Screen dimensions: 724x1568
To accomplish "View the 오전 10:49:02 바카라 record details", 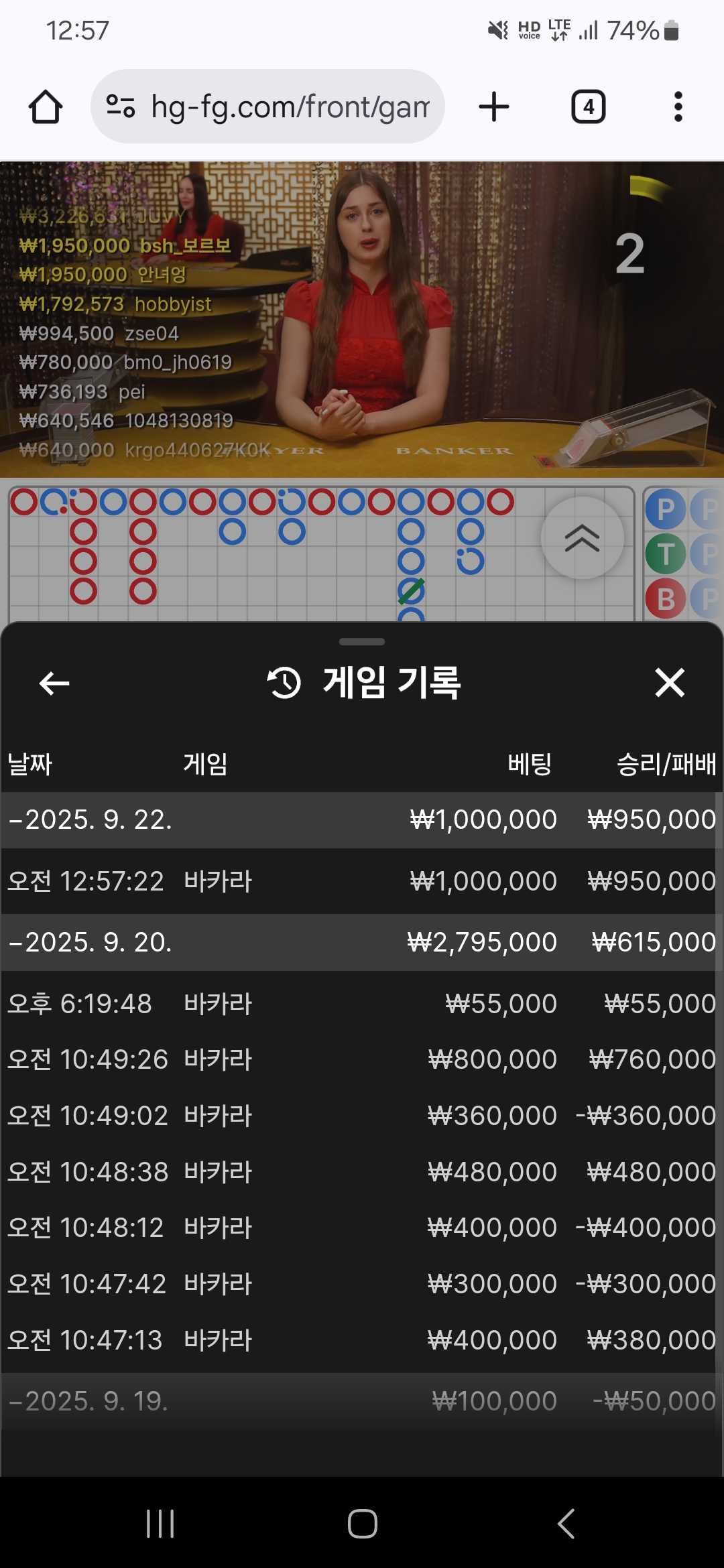I will click(x=362, y=1116).
